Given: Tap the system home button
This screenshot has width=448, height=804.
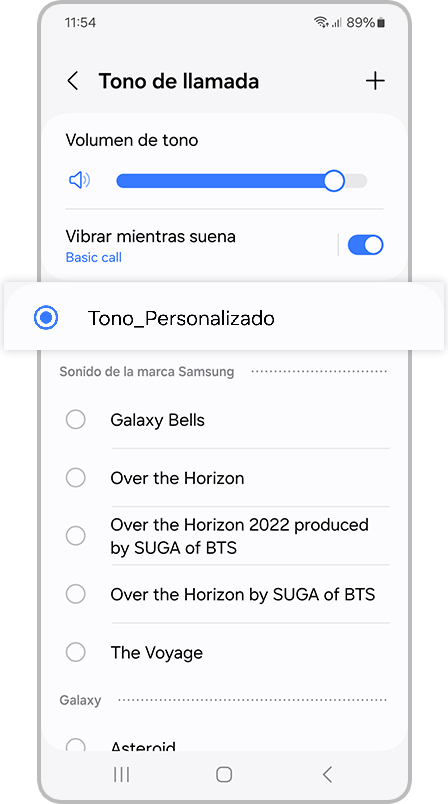Looking at the screenshot, I should click(x=224, y=775).
